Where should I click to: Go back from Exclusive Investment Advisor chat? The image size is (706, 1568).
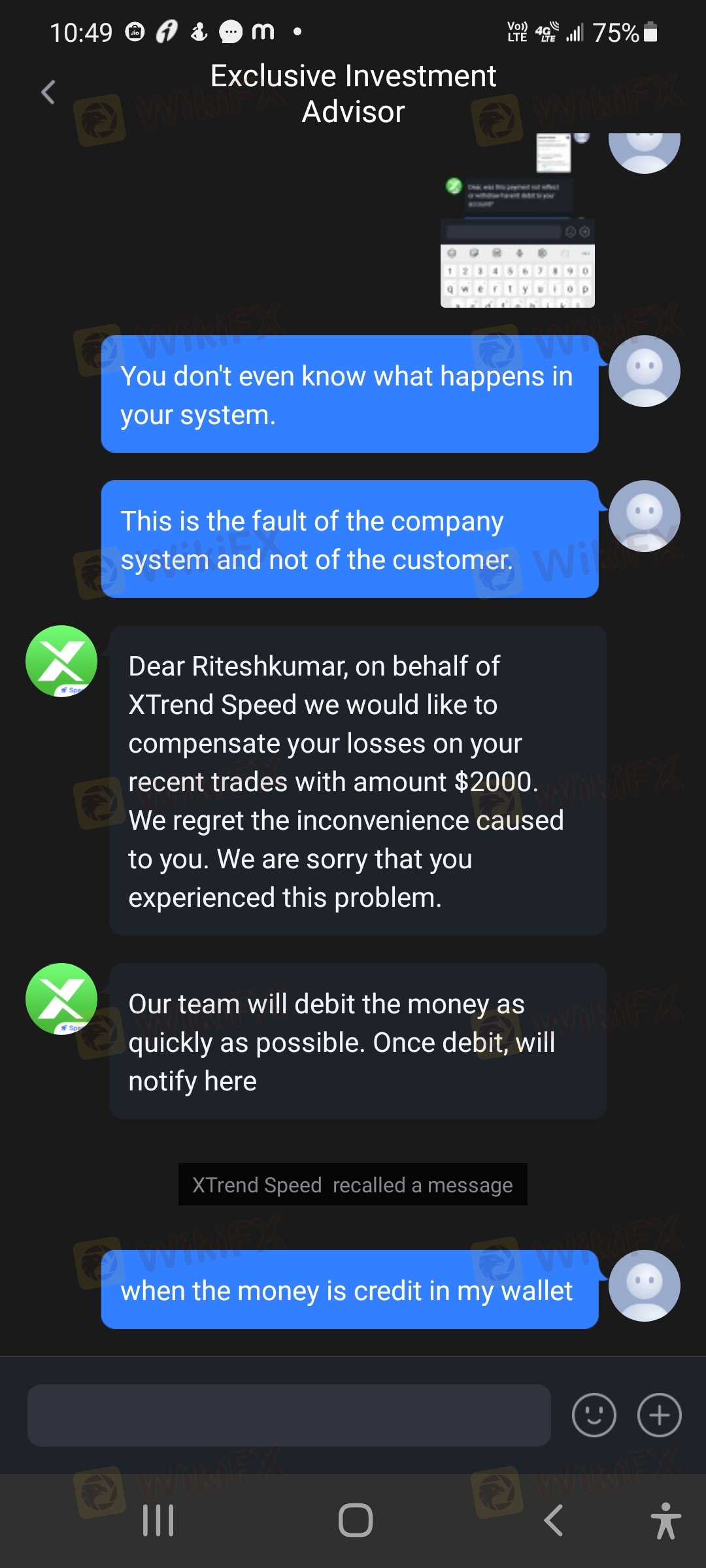tap(48, 93)
